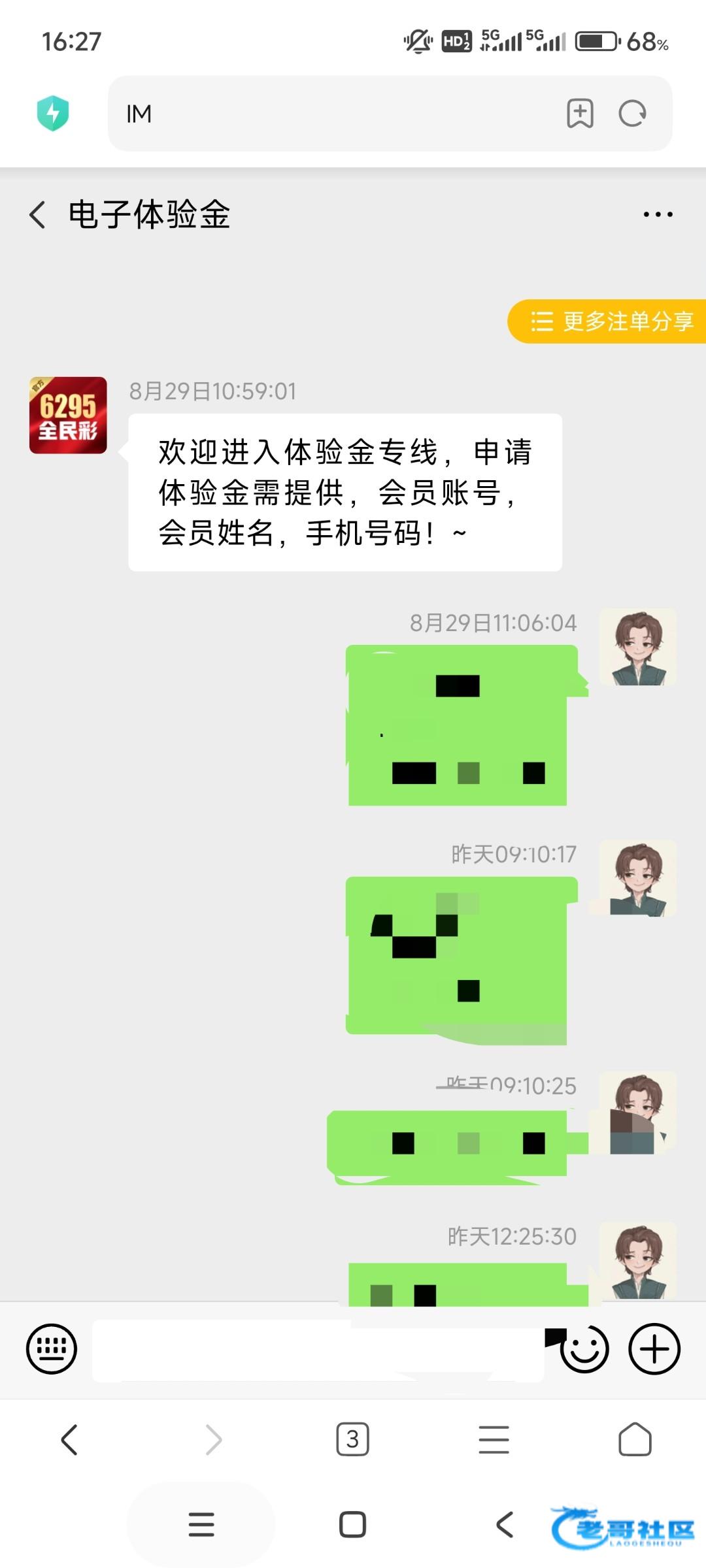Open the plus attachment menu
The image size is (706, 1568).
point(654,1349)
